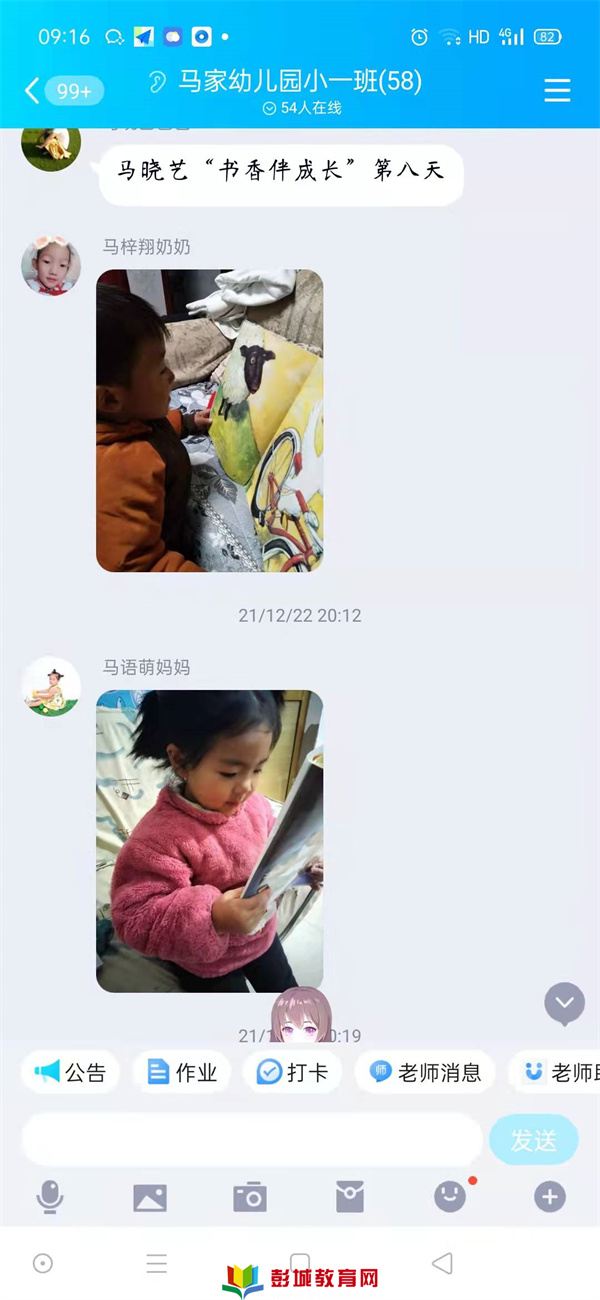
Task: Tap the 发送 send button
Action: pyautogui.click(x=533, y=1140)
